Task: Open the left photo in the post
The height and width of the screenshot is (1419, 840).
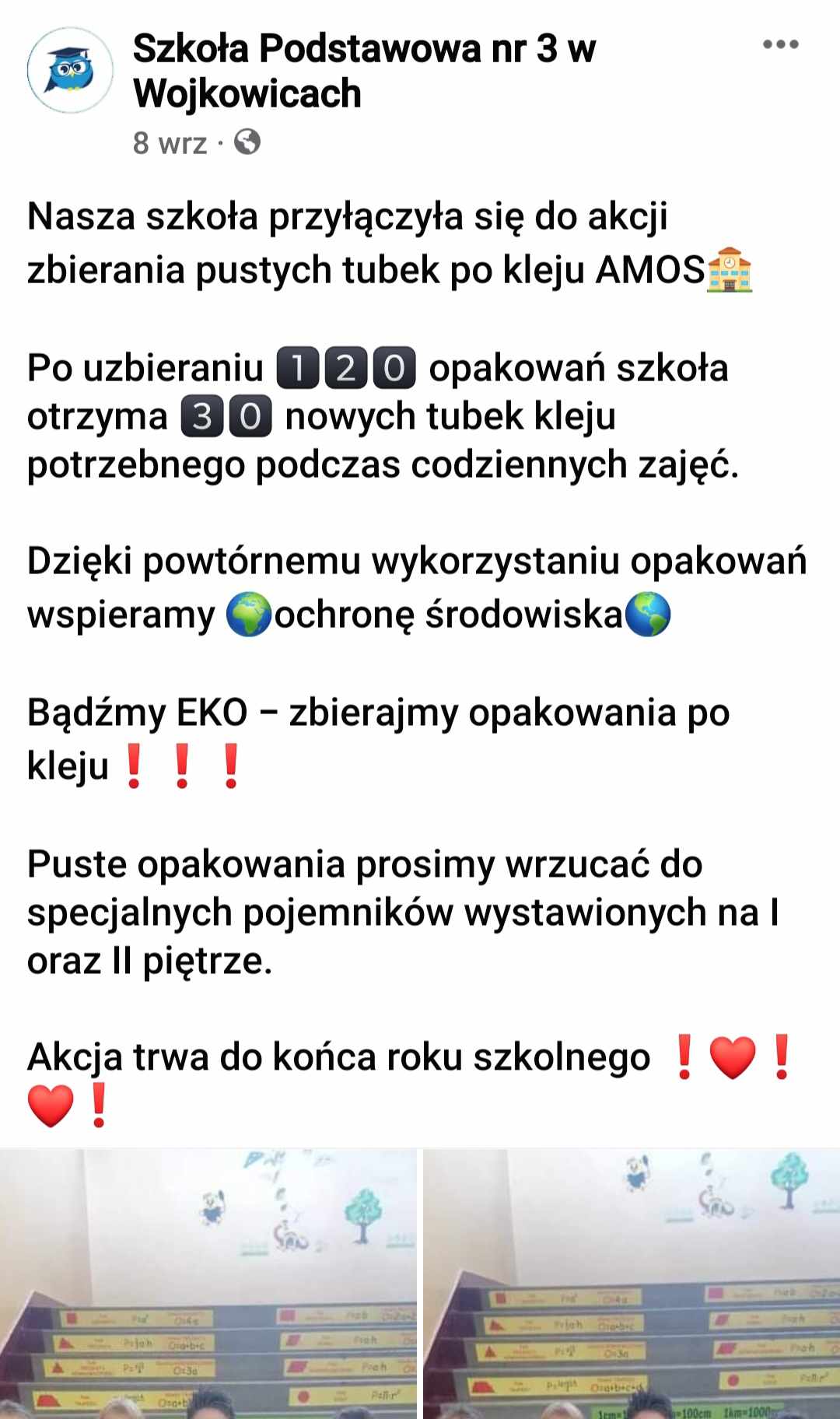Action: (x=208, y=1284)
